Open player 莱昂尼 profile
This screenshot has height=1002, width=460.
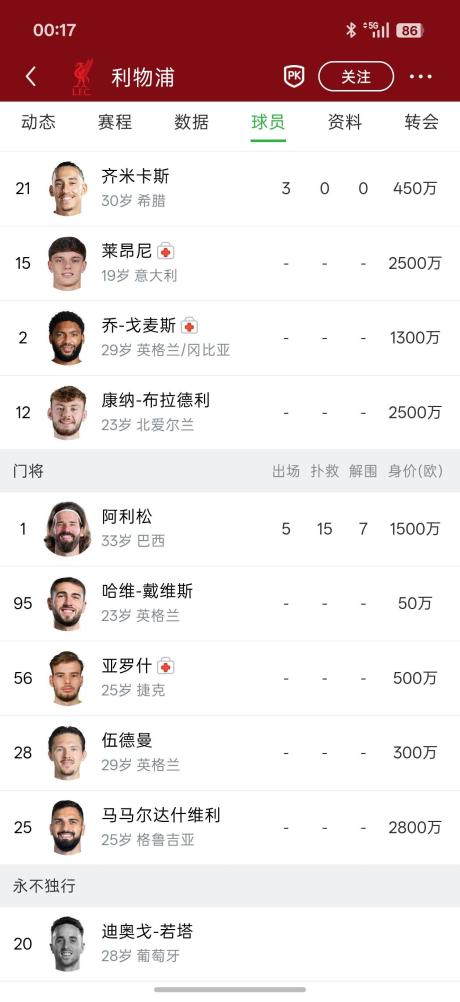(x=230, y=263)
